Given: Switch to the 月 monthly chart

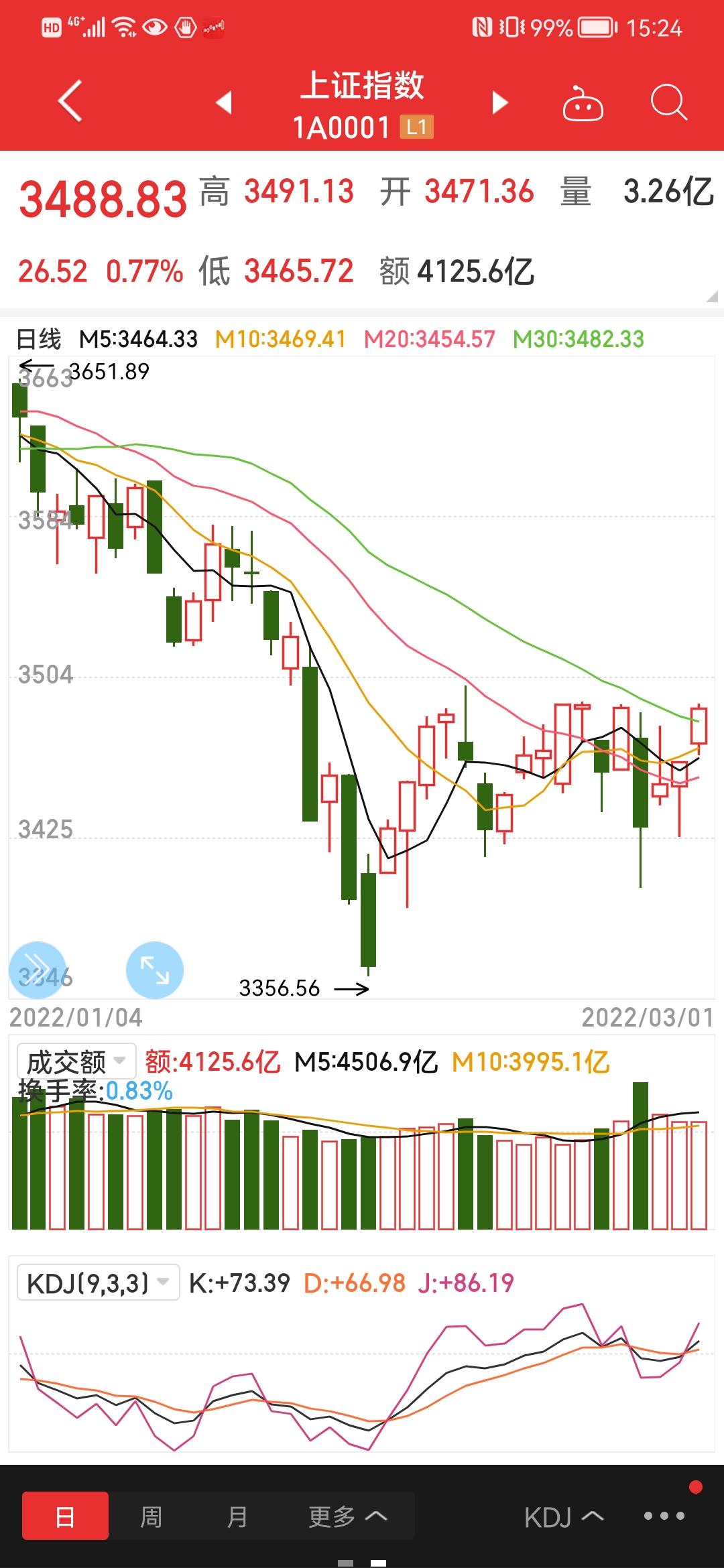Looking at the screenshot, I should (237, 1516).
